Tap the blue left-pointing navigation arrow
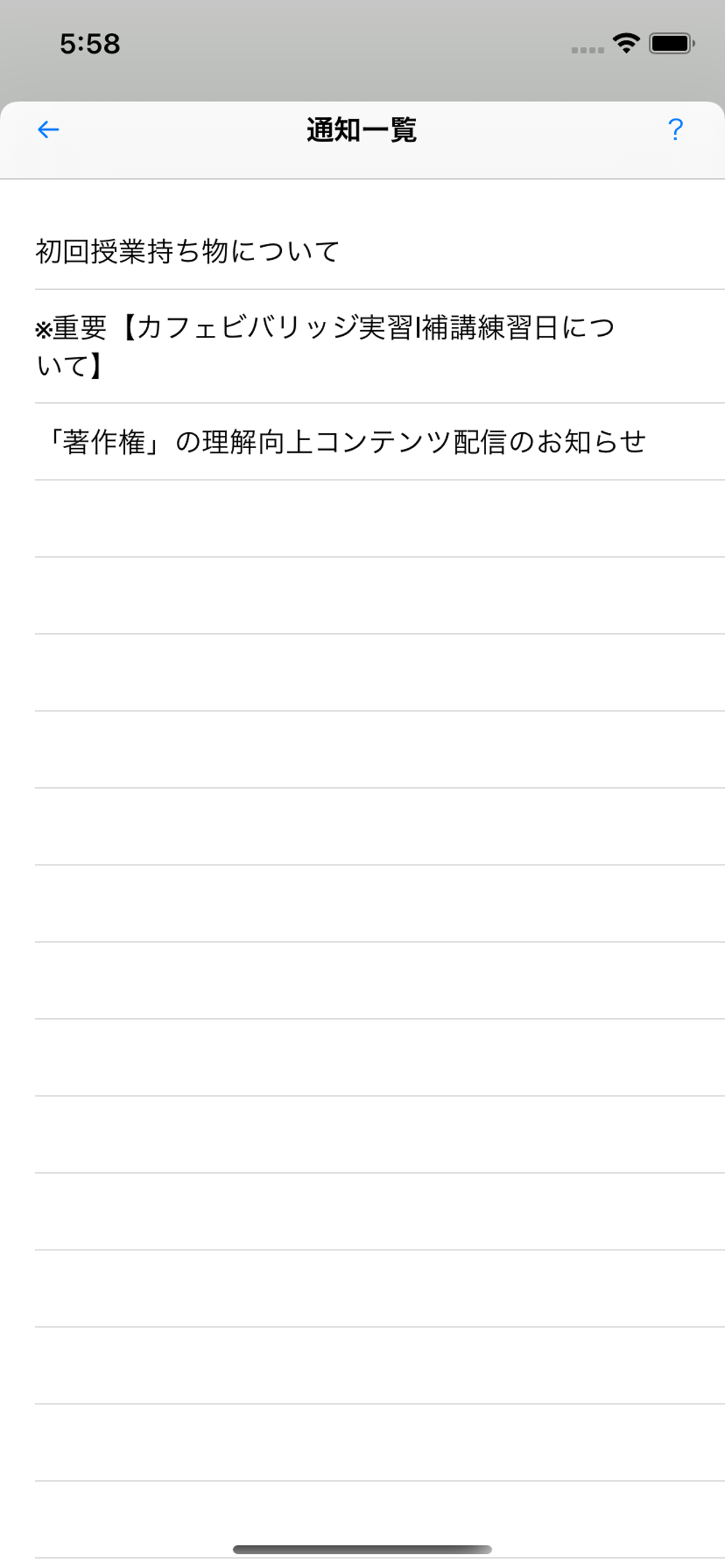This screenshot has width=725, height=1568. pos(47,130)
